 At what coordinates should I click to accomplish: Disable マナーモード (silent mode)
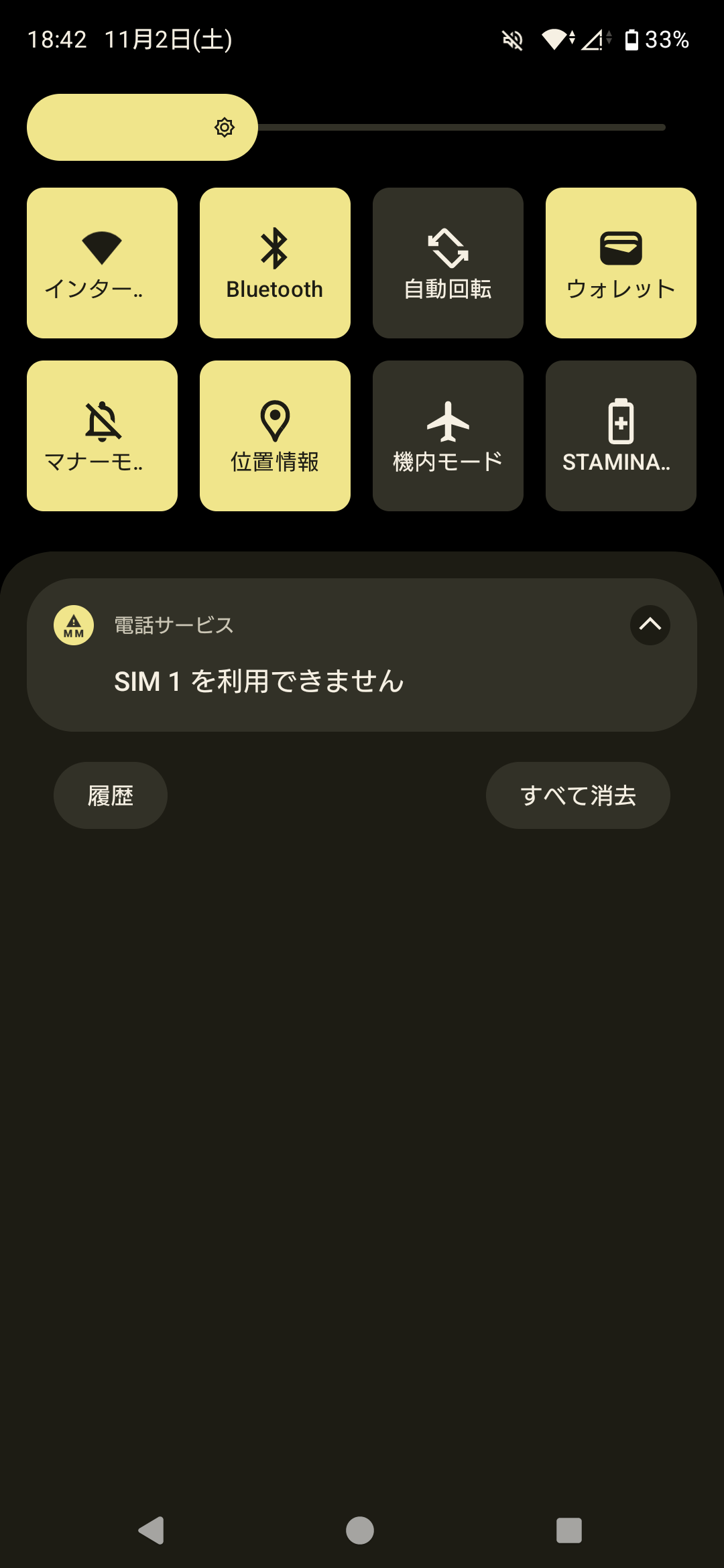click(101, 434)
